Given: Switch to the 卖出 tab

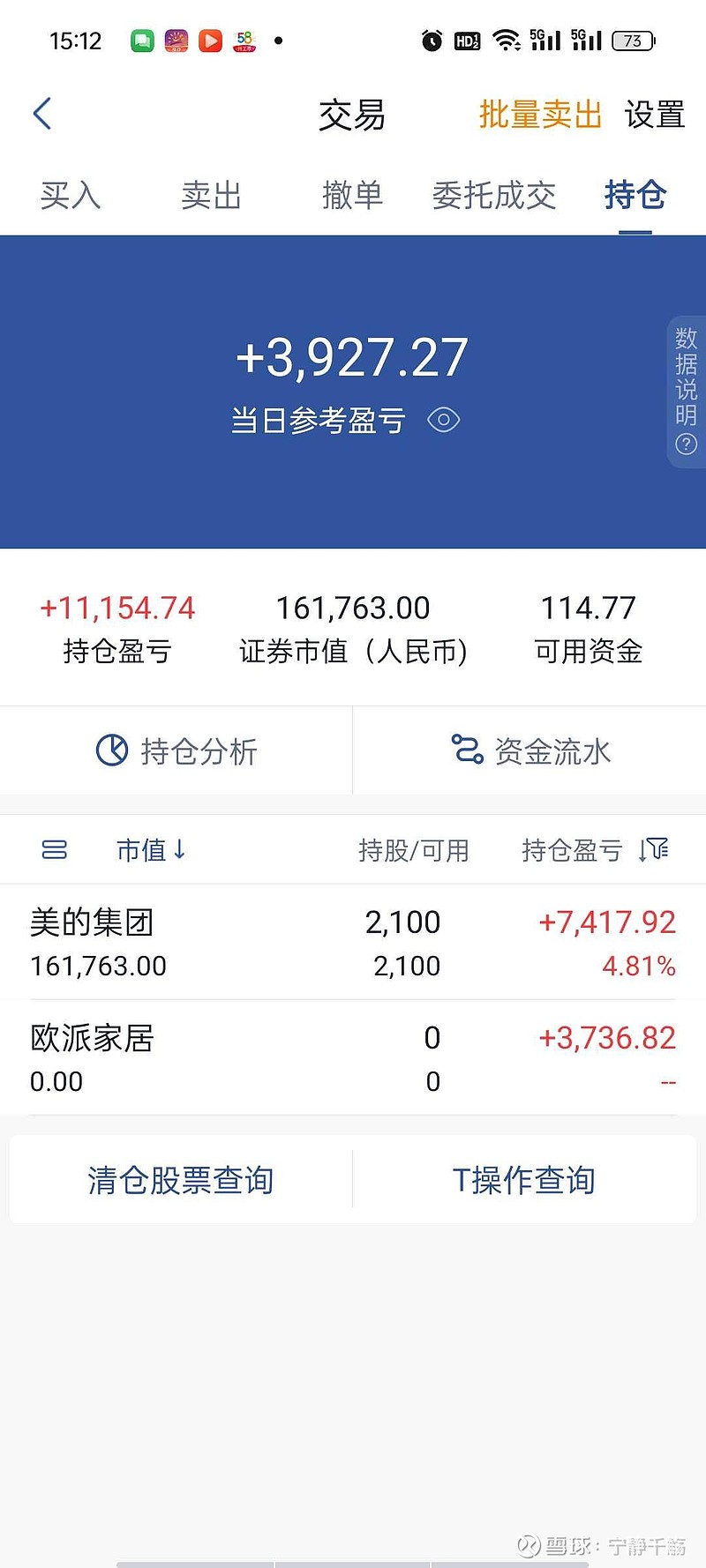Looking at the screenshot, I should click(211, 195).
